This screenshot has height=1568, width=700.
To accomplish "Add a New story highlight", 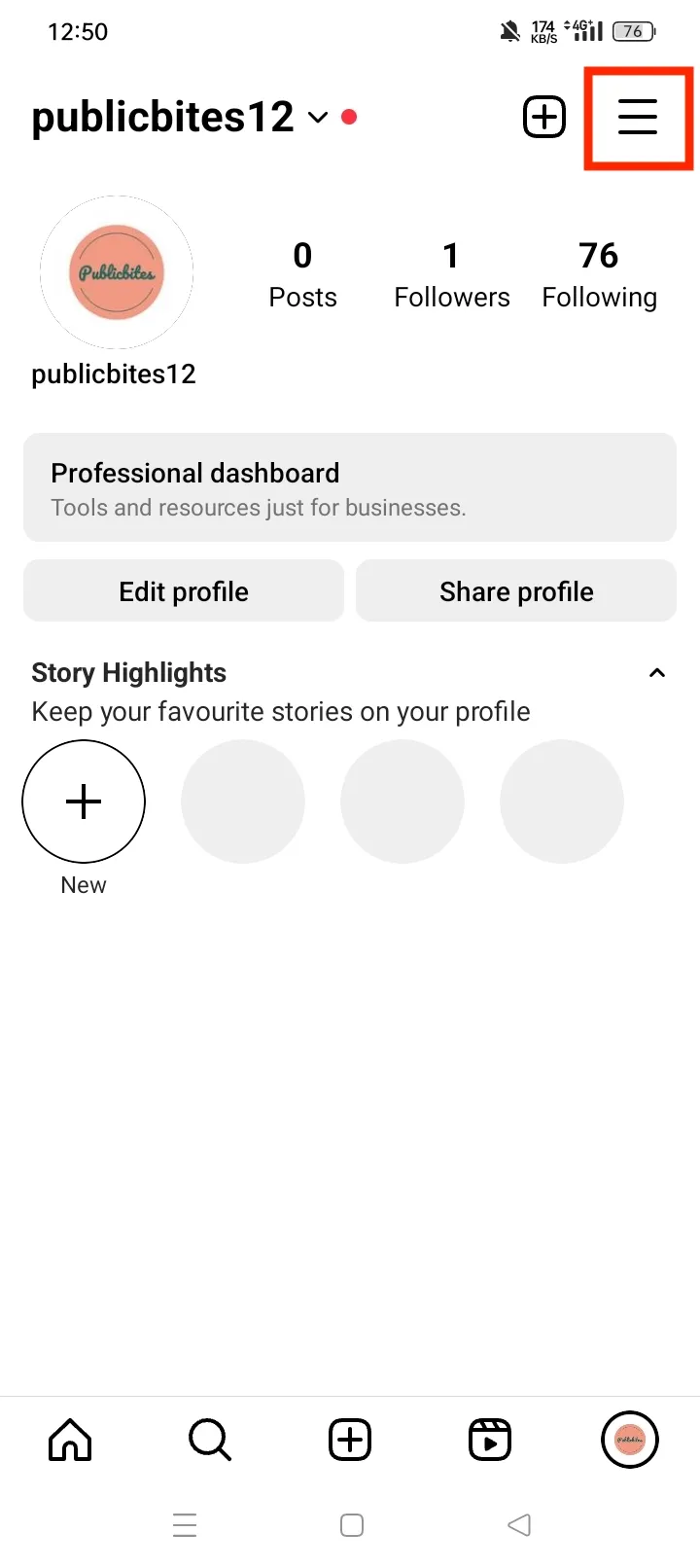I will [x=84, y=802].
